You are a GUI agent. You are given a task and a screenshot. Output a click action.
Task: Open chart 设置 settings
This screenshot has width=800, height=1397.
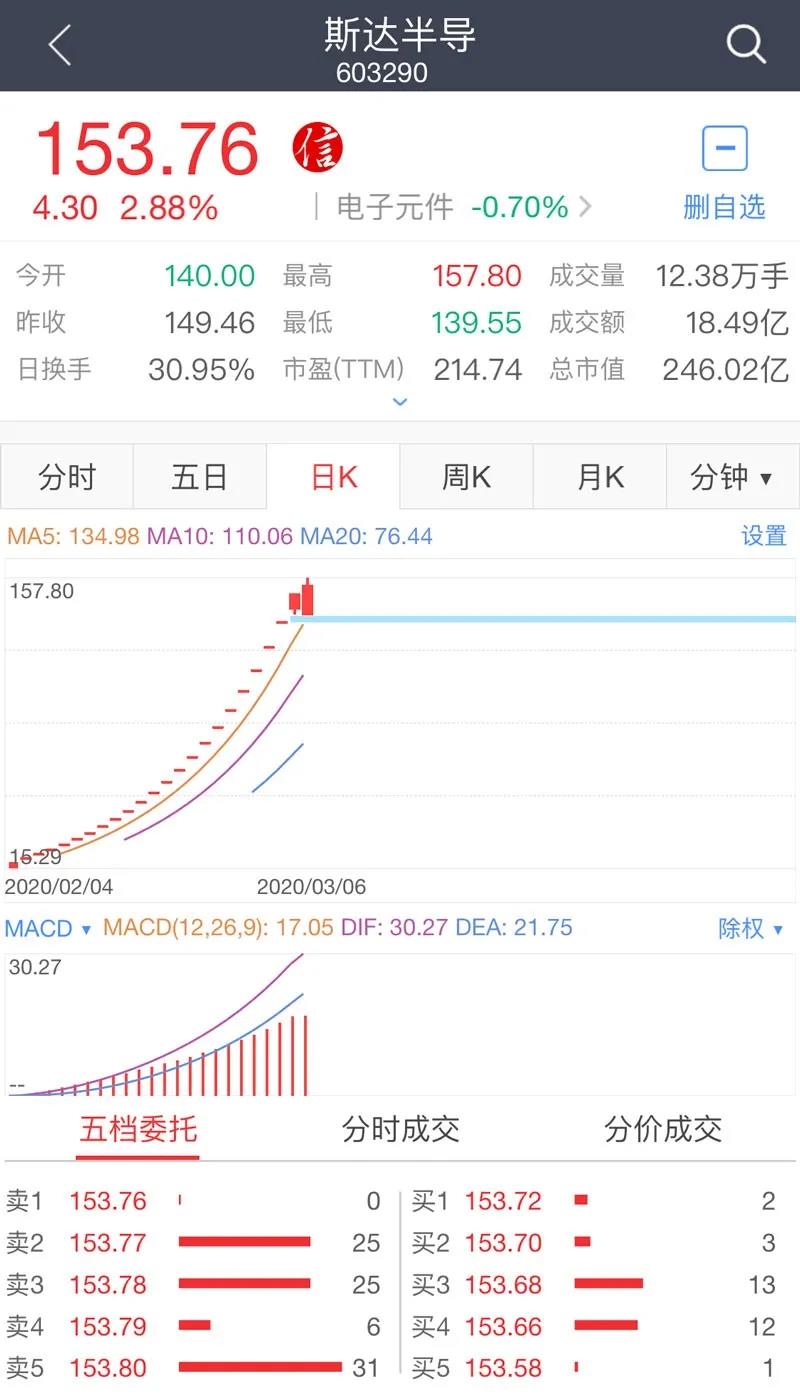pos(764,536)
